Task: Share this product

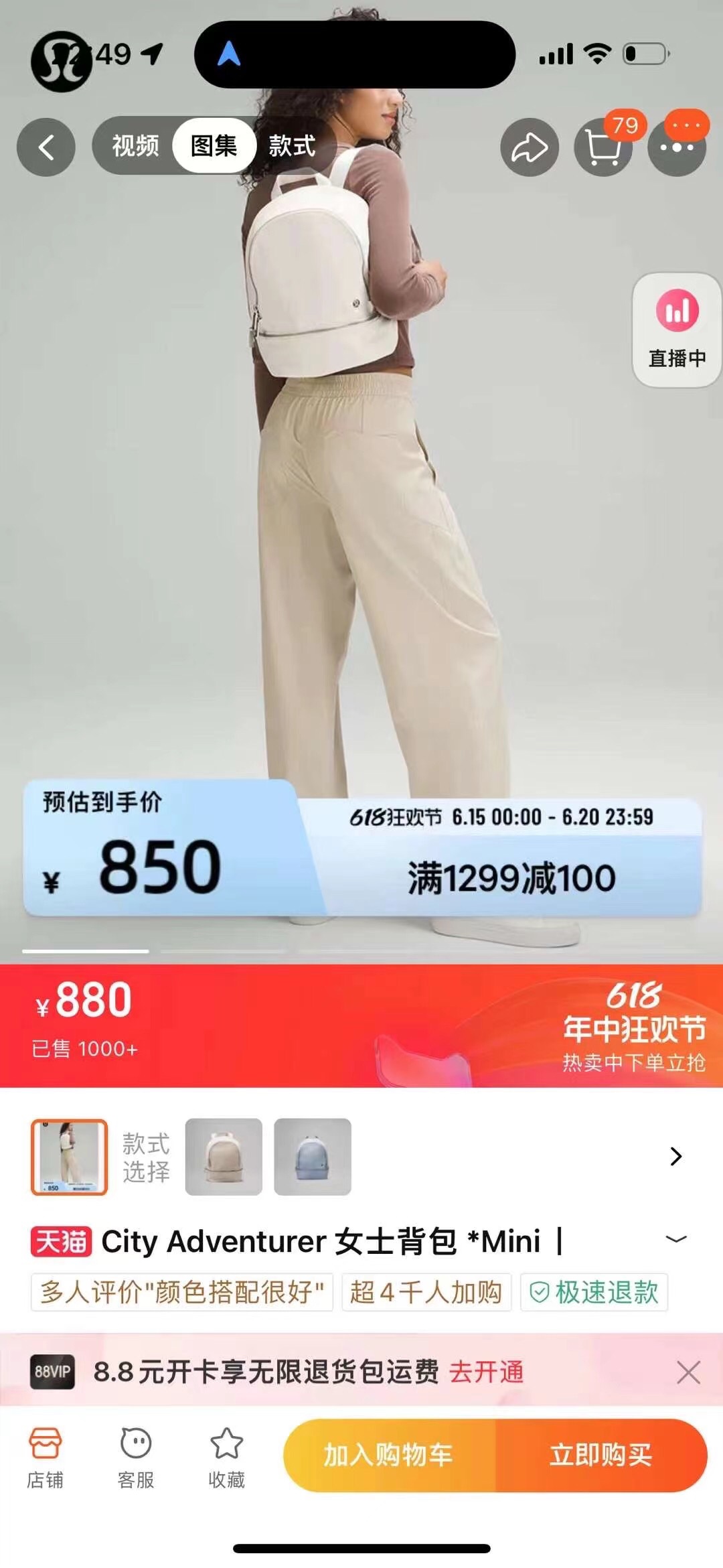Action: [530, 147]
